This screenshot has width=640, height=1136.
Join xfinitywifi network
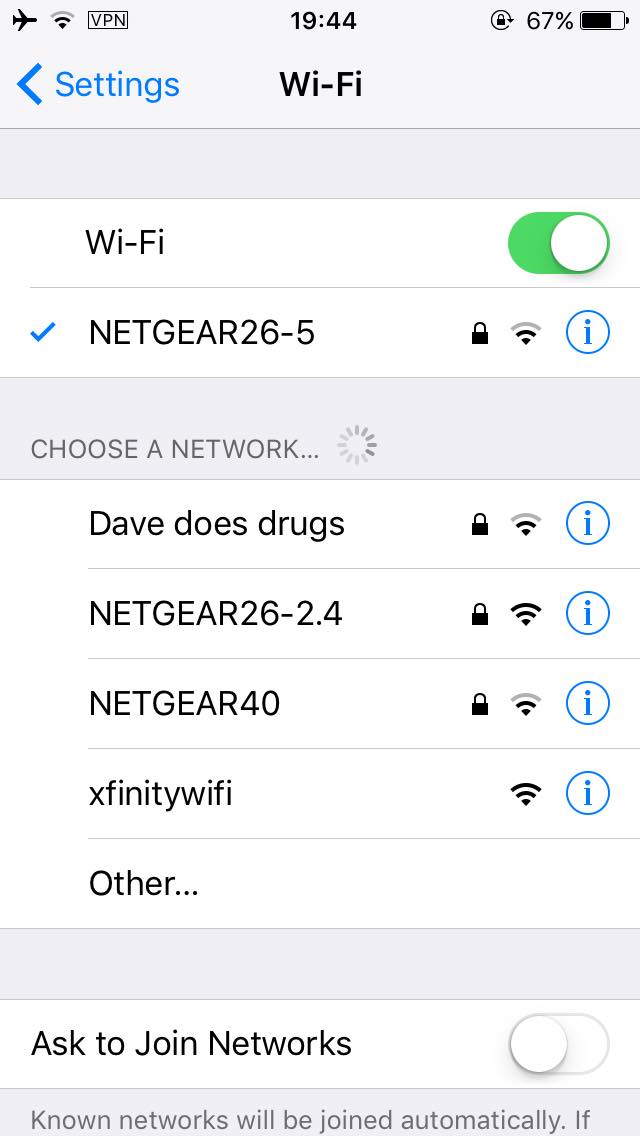coord(161,794)
